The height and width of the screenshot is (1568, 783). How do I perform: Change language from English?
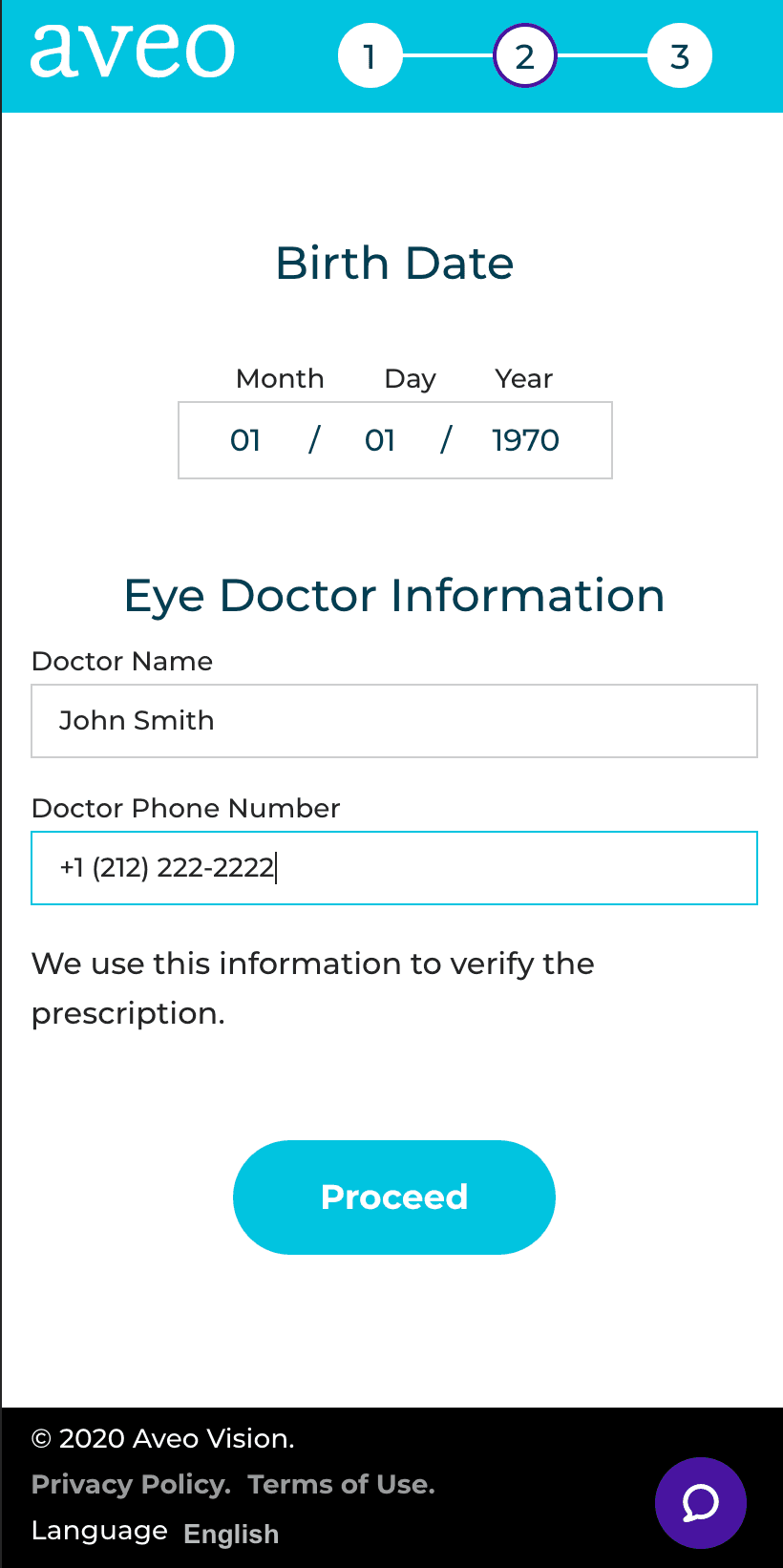[231, 1534]
